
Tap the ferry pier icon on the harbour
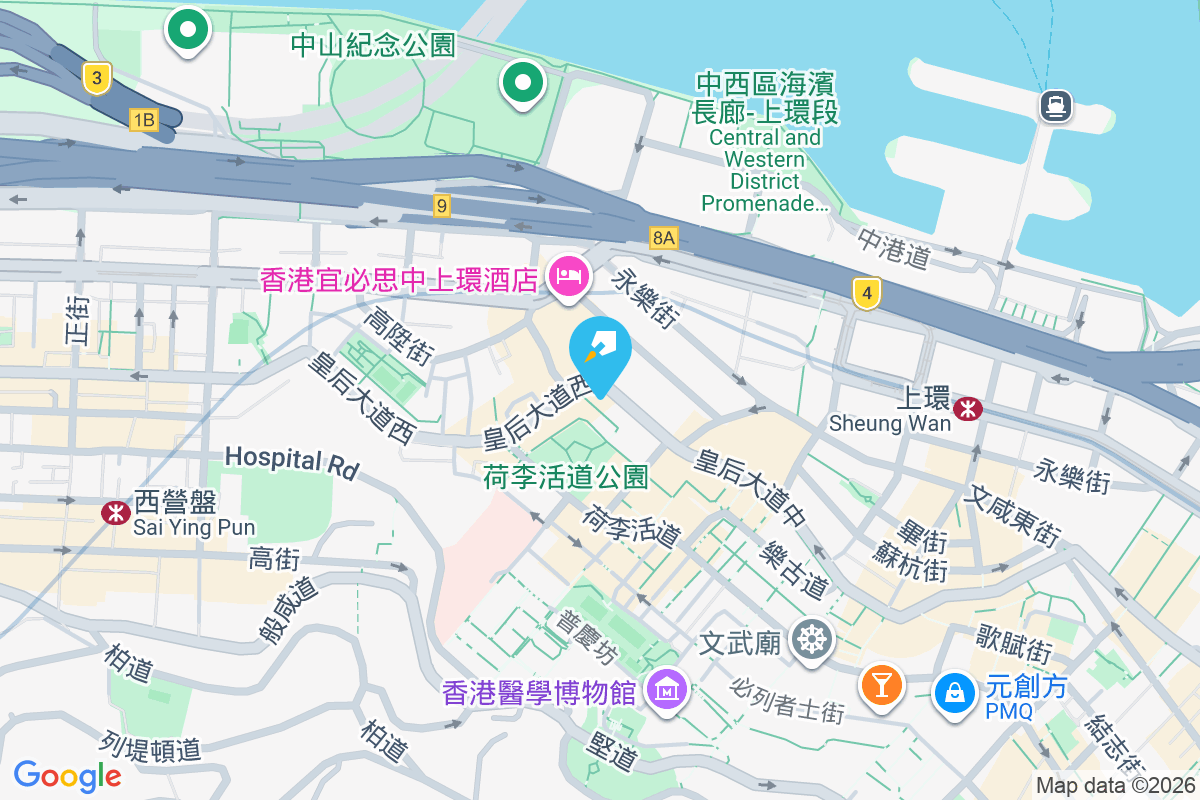point(1055,104)
